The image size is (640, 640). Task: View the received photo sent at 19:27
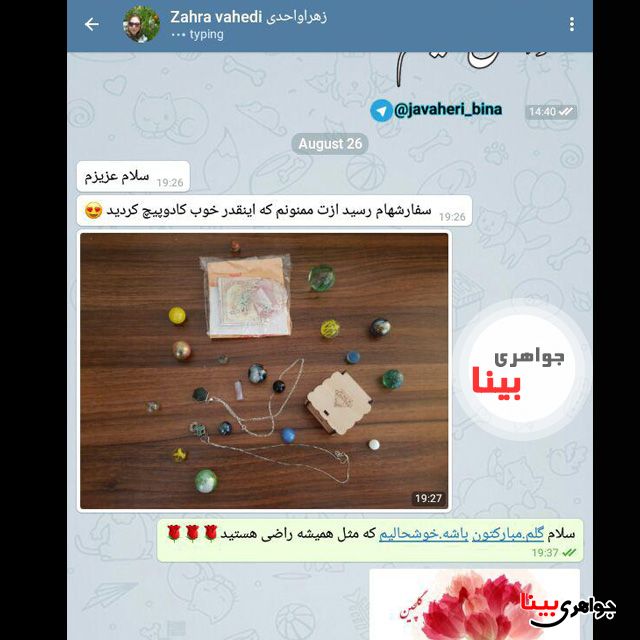click(x=264, y=371)
